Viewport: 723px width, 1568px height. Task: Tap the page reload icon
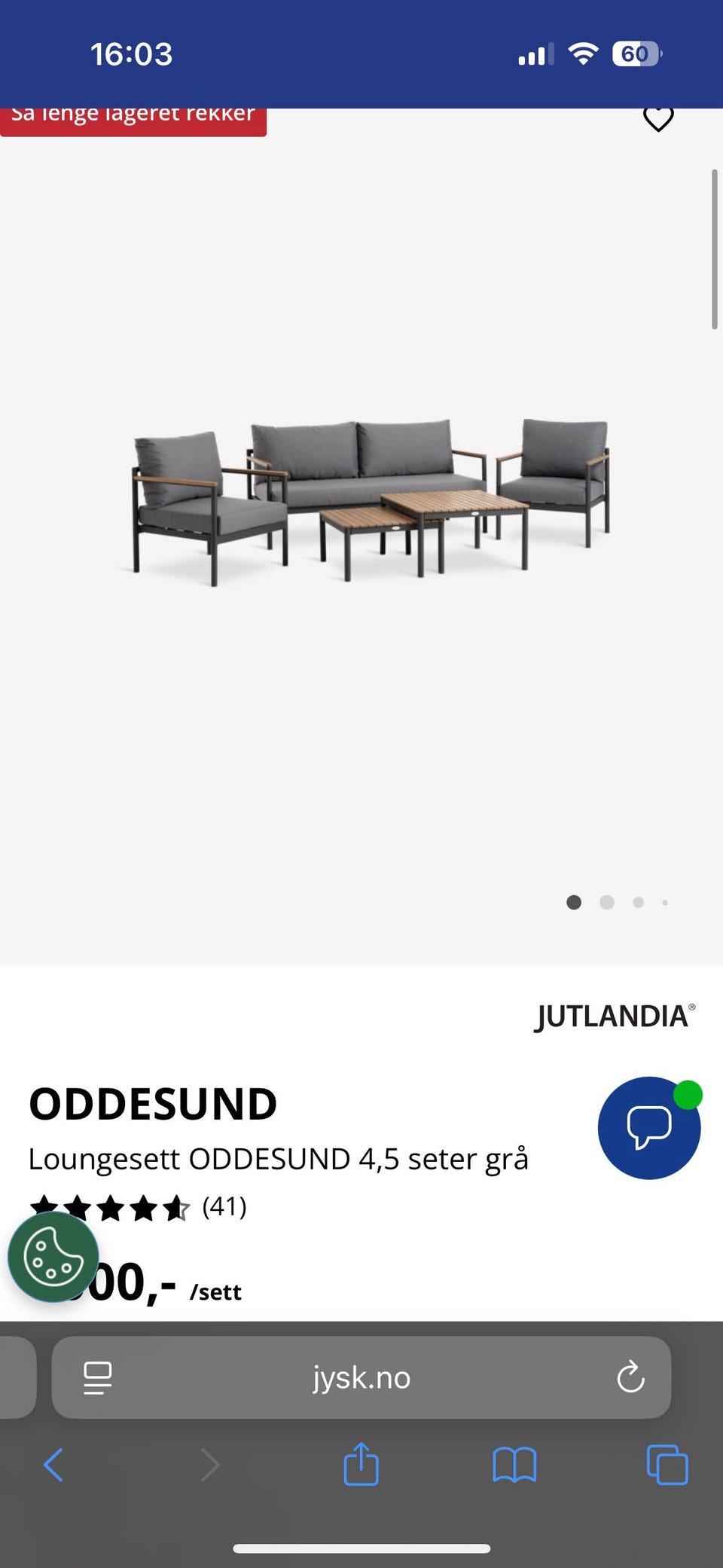630,1378
